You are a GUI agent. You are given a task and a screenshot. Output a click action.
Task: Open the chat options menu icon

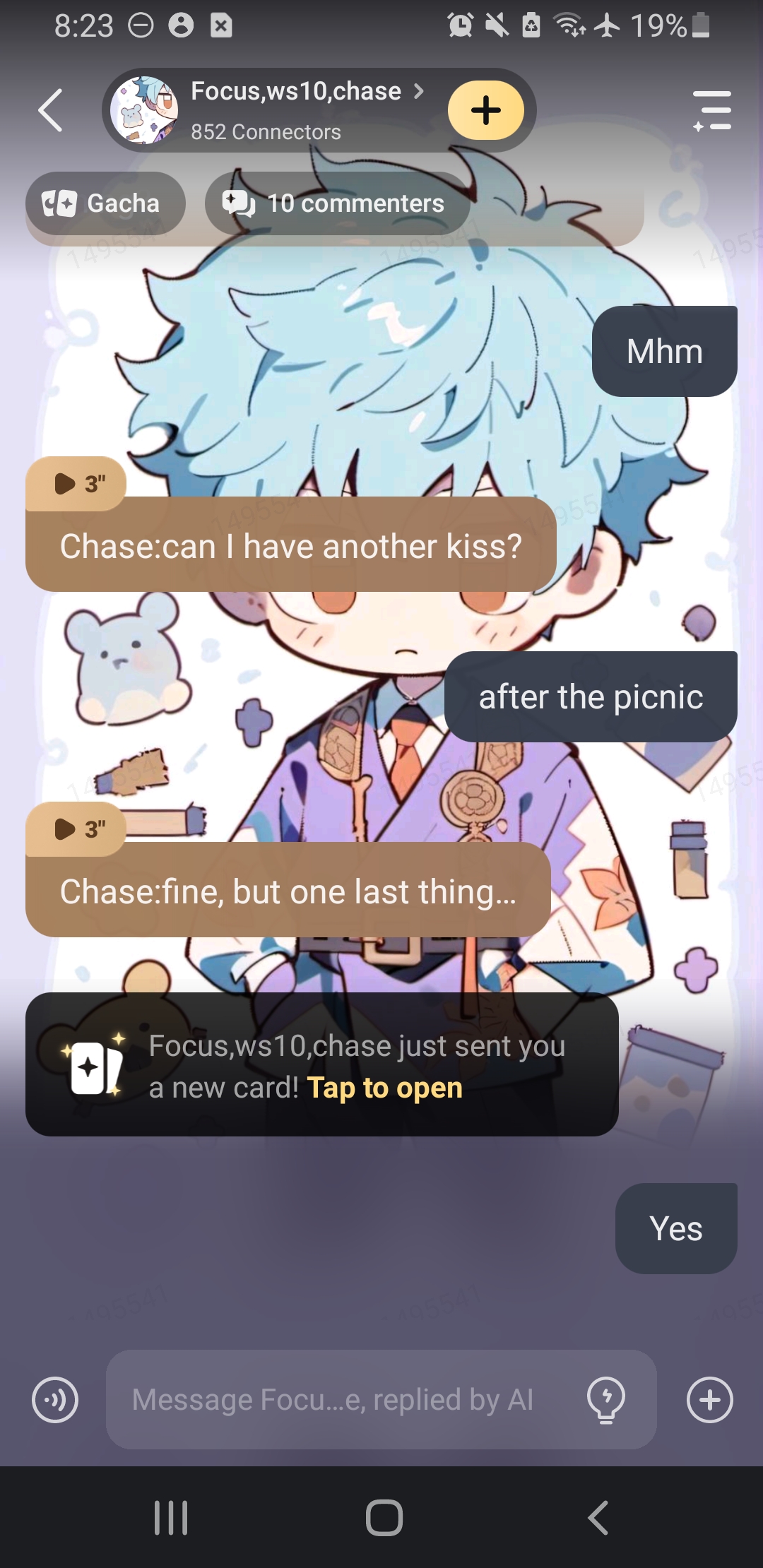coord(712,110)
